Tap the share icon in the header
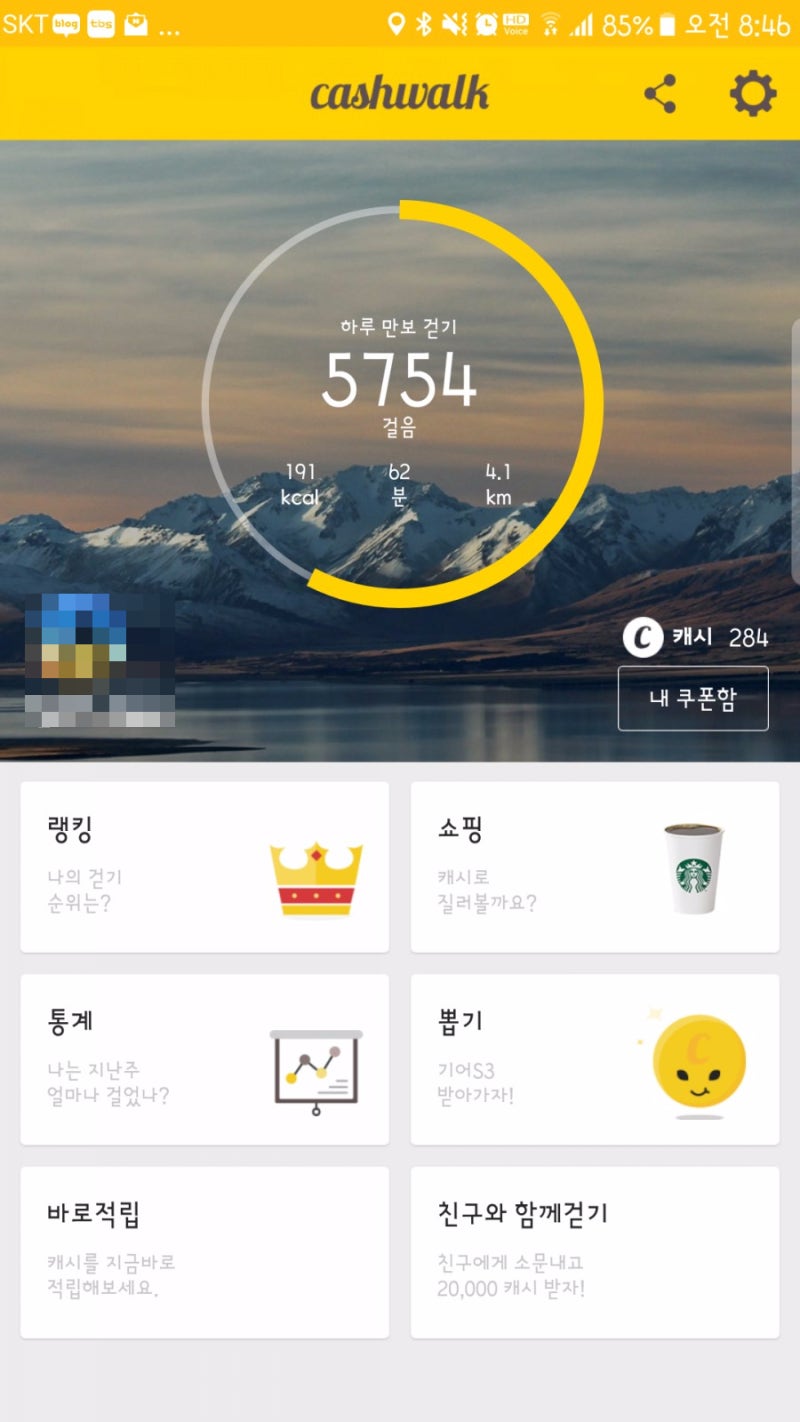800x1422 pixels. click(660, 93)
